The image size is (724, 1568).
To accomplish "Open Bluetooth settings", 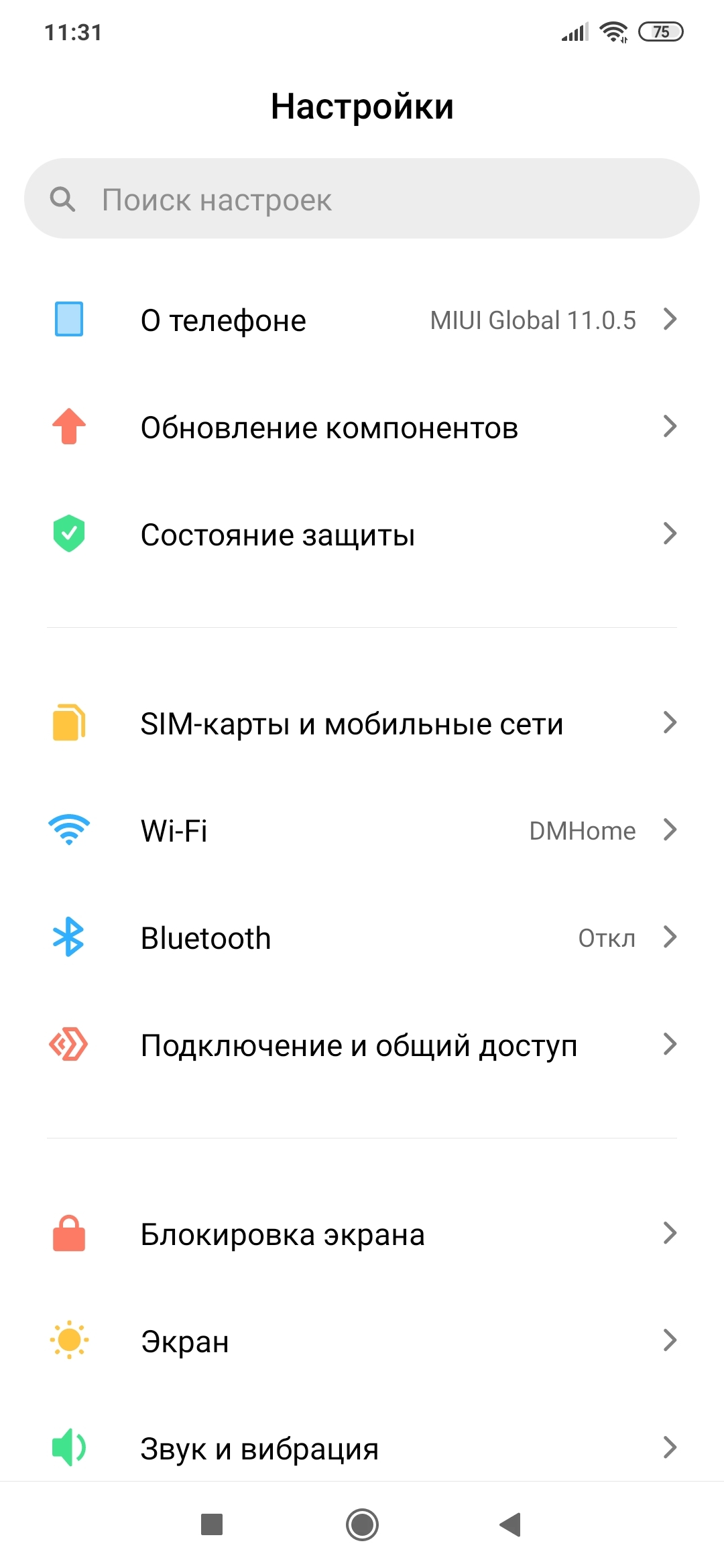I will (x=362, y=937).
